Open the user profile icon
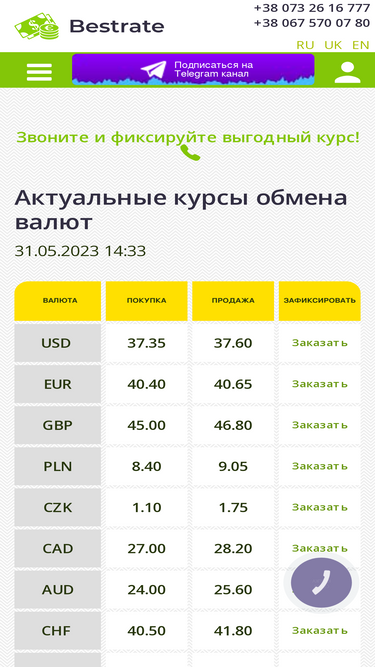This screenshot has width=375, height=667. click(347, 72)
